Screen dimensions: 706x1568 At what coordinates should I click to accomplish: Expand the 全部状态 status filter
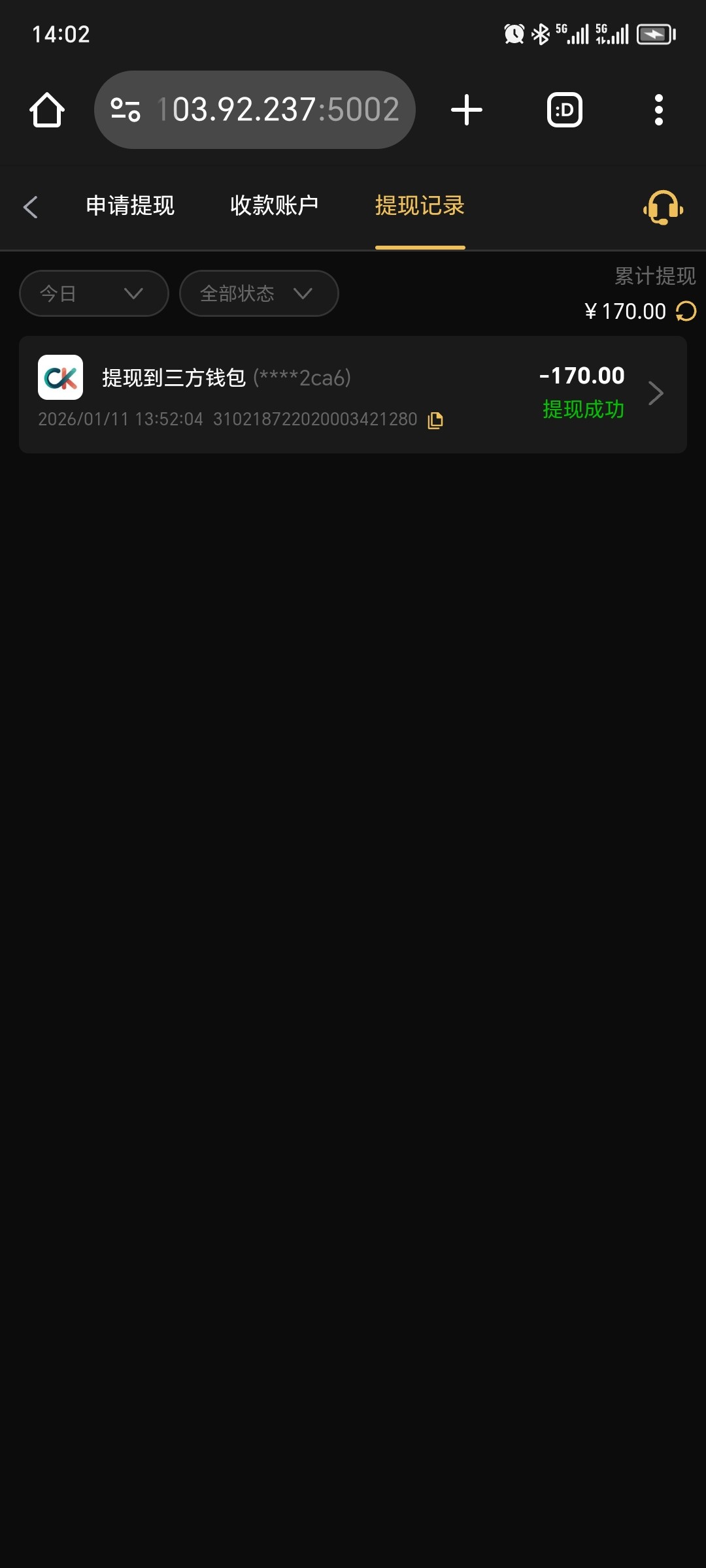pyautogui.click(x=259, y=293)
